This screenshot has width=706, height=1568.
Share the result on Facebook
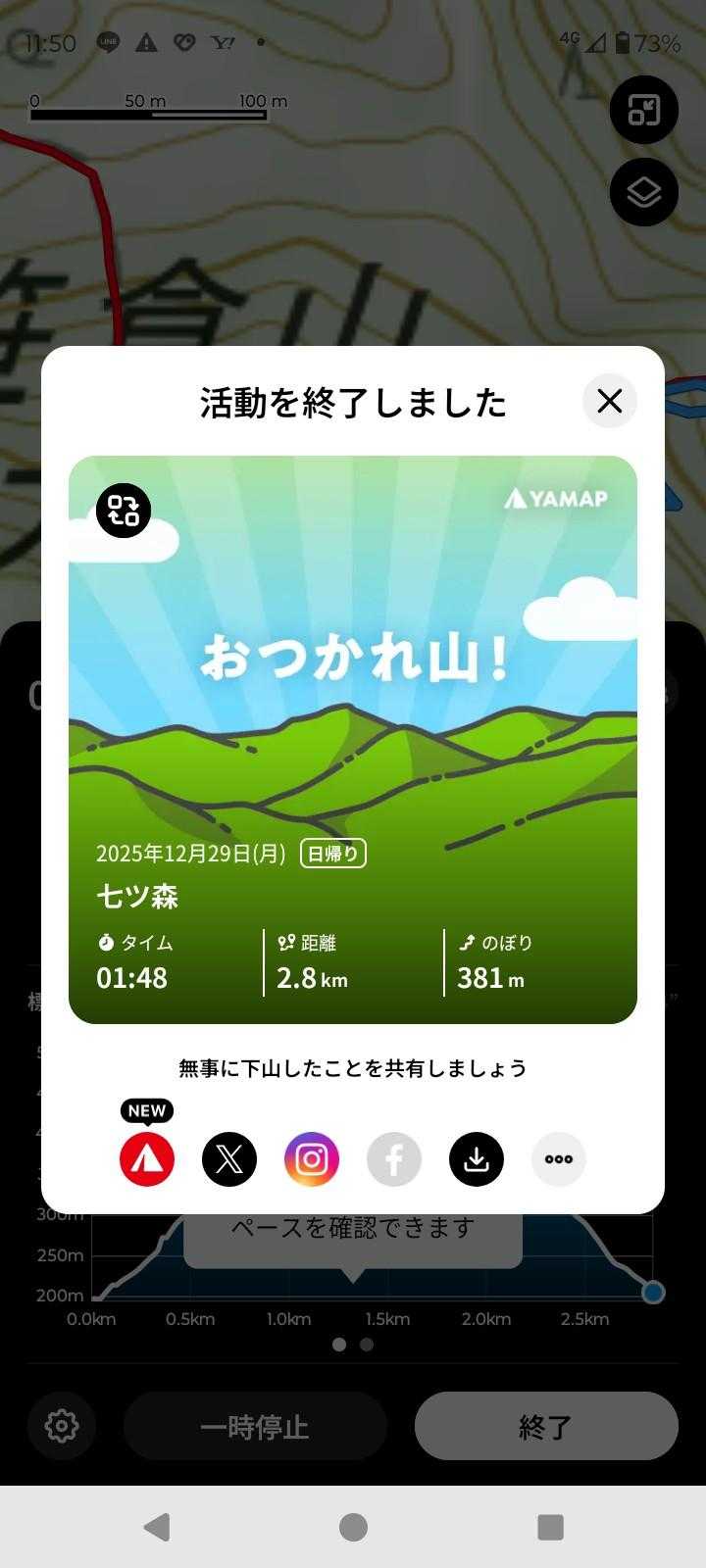click(x=394, y=1159)
